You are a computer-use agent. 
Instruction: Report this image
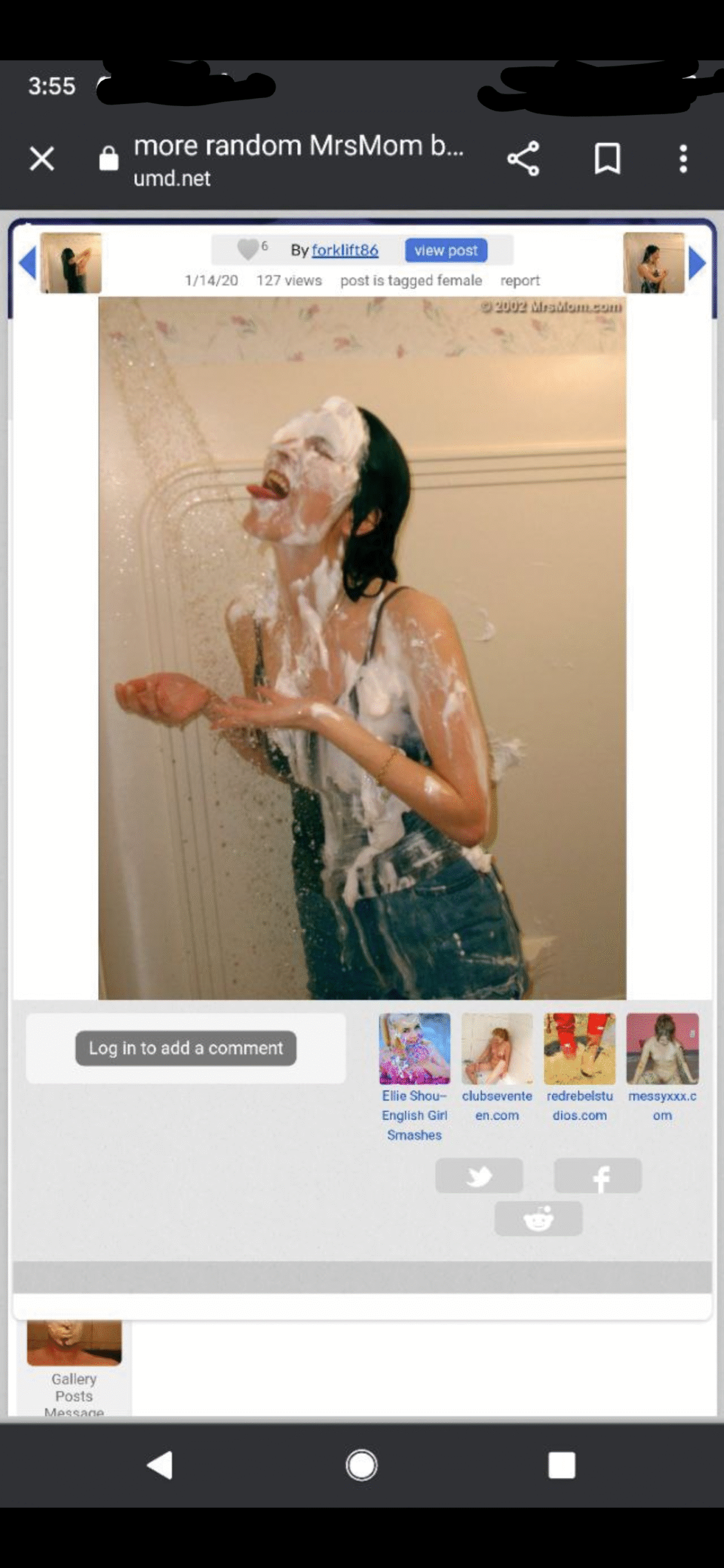[519, 281]
